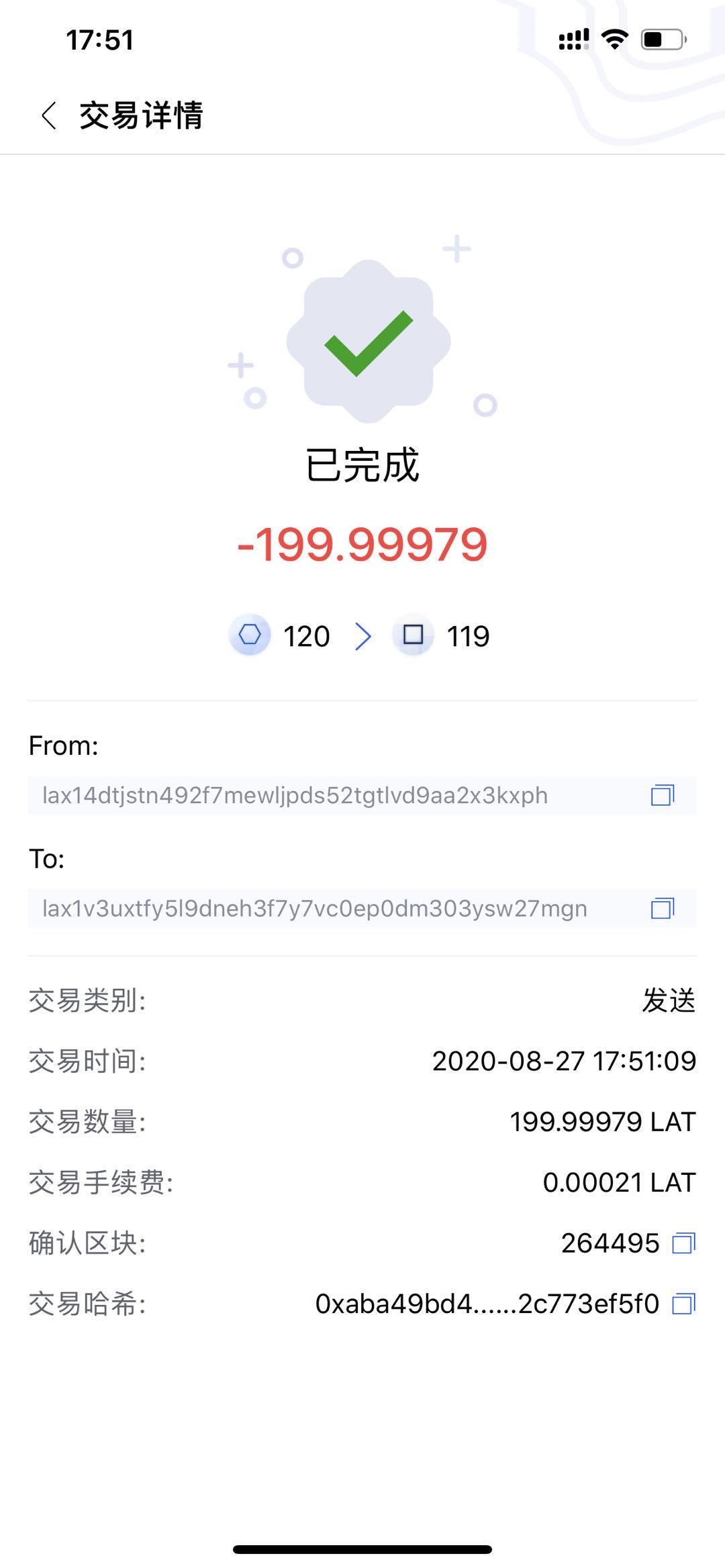Copy confirmed block number 264495
The height and width of the screenshot is (1568, 725).
683,1243
